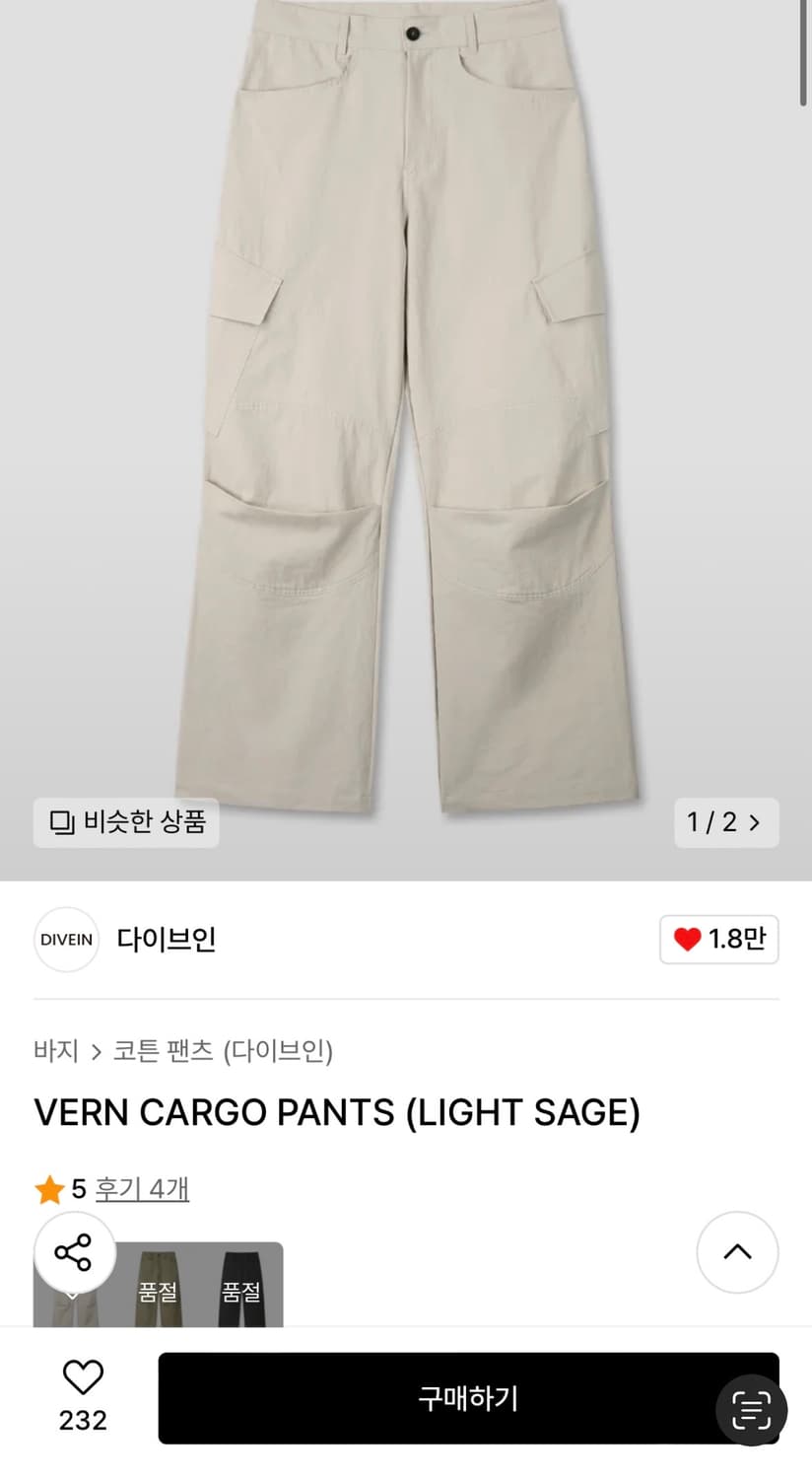Image resolution: width=812 pixels, height=1479 pixels.
Task: Tap the DIVEIN brand logo circle
Action: [x=66, y=940]
